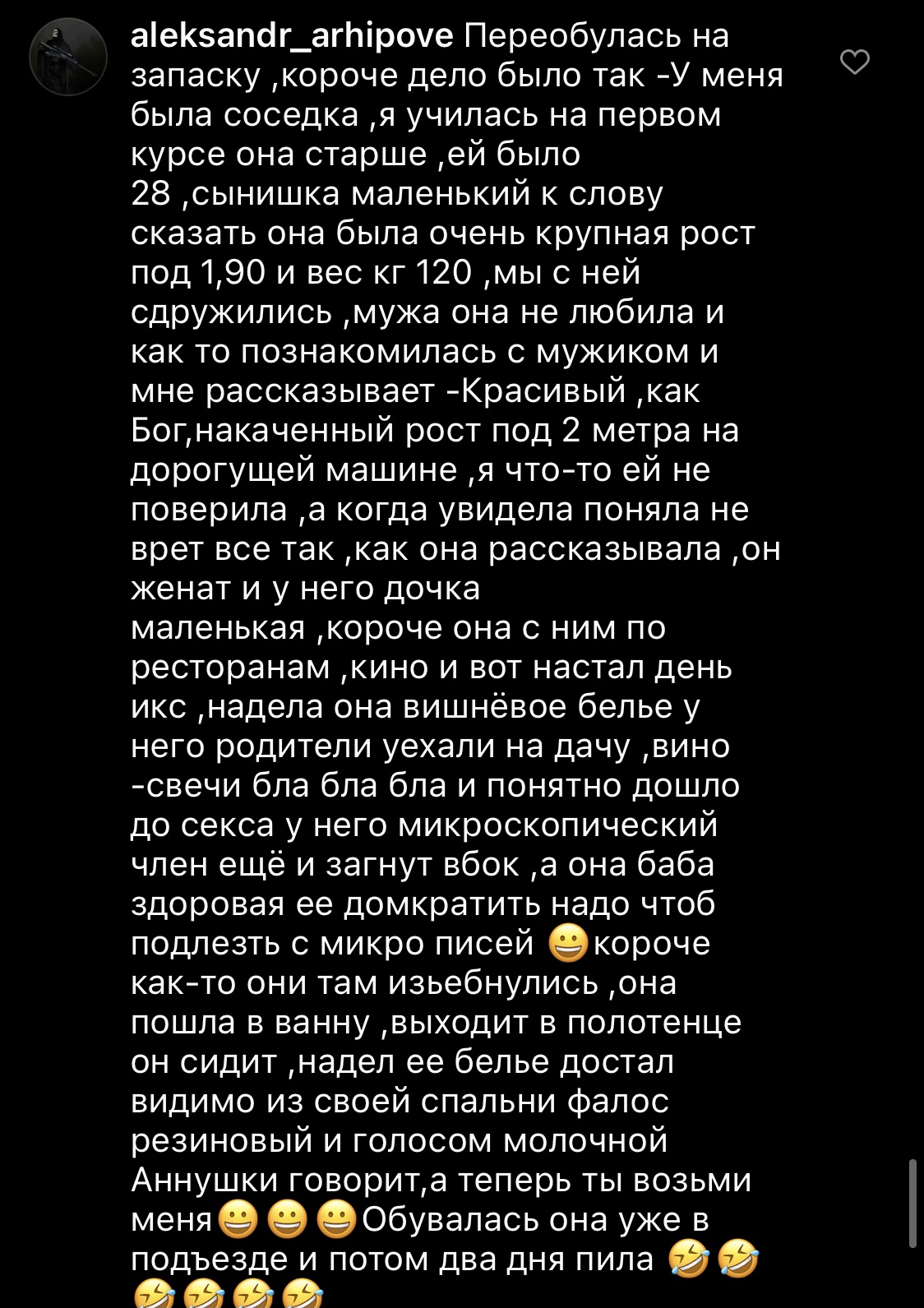
Task: Open the aleksandr_arhipove username link
Action: click(292, 36)
